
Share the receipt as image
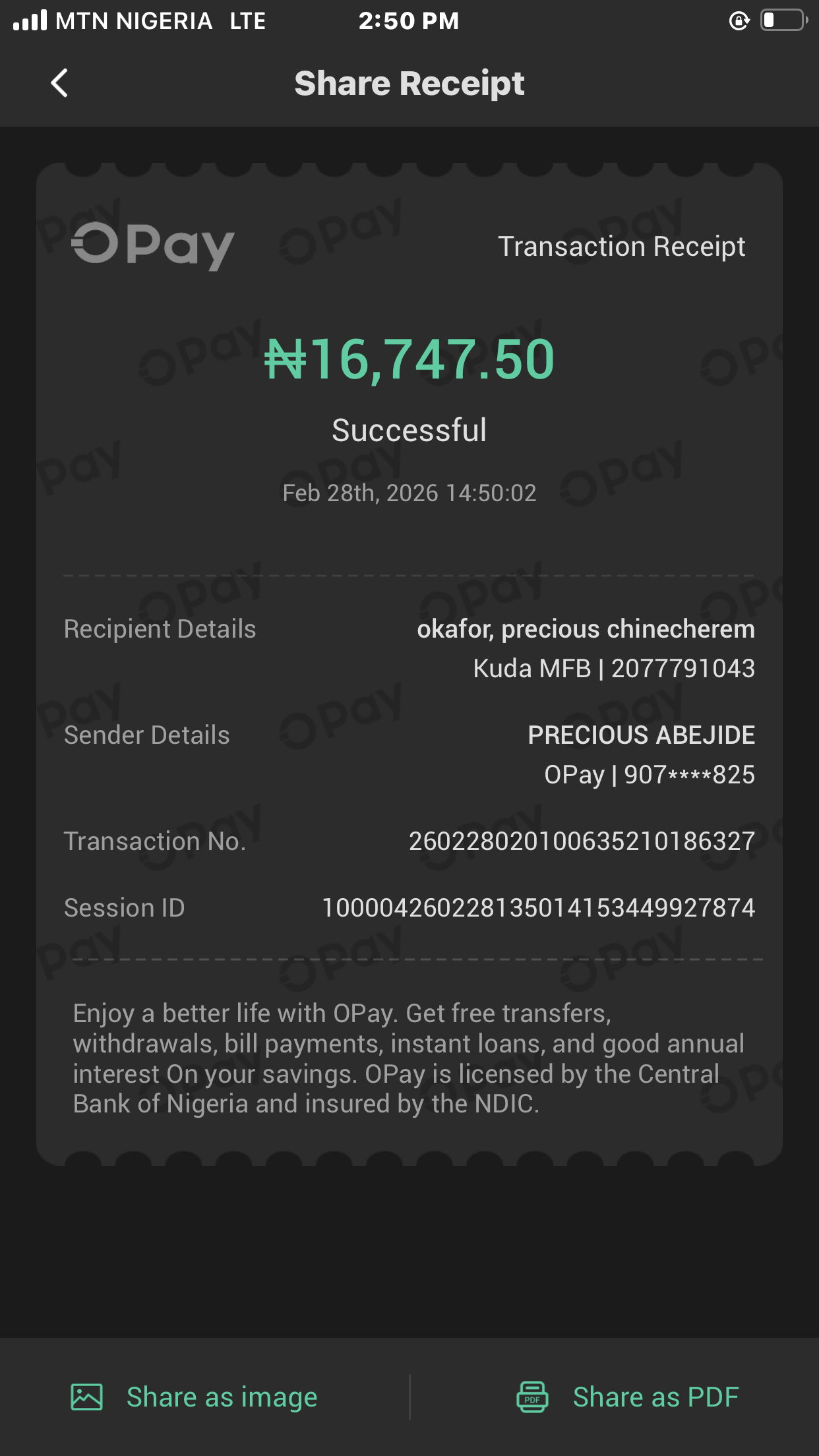coord(195,1397)
